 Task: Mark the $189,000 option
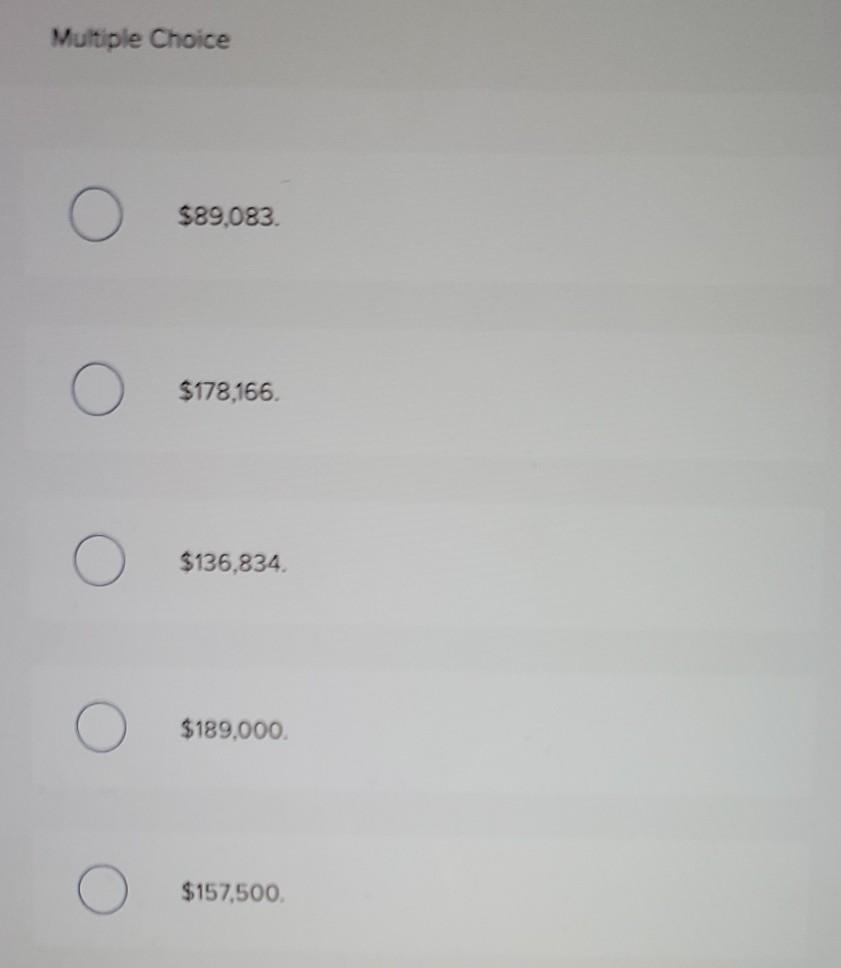[101, 730]
